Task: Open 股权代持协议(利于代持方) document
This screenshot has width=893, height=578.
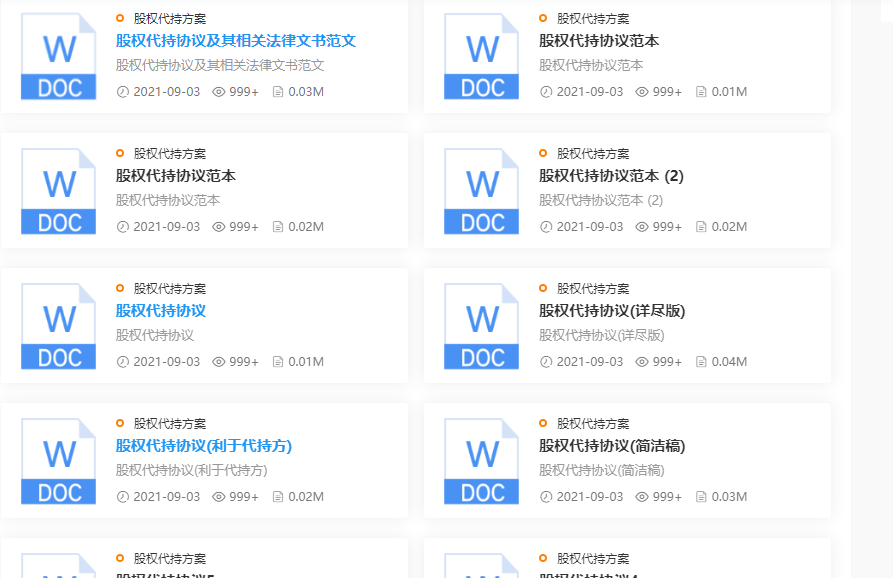Action: point(203,446)
